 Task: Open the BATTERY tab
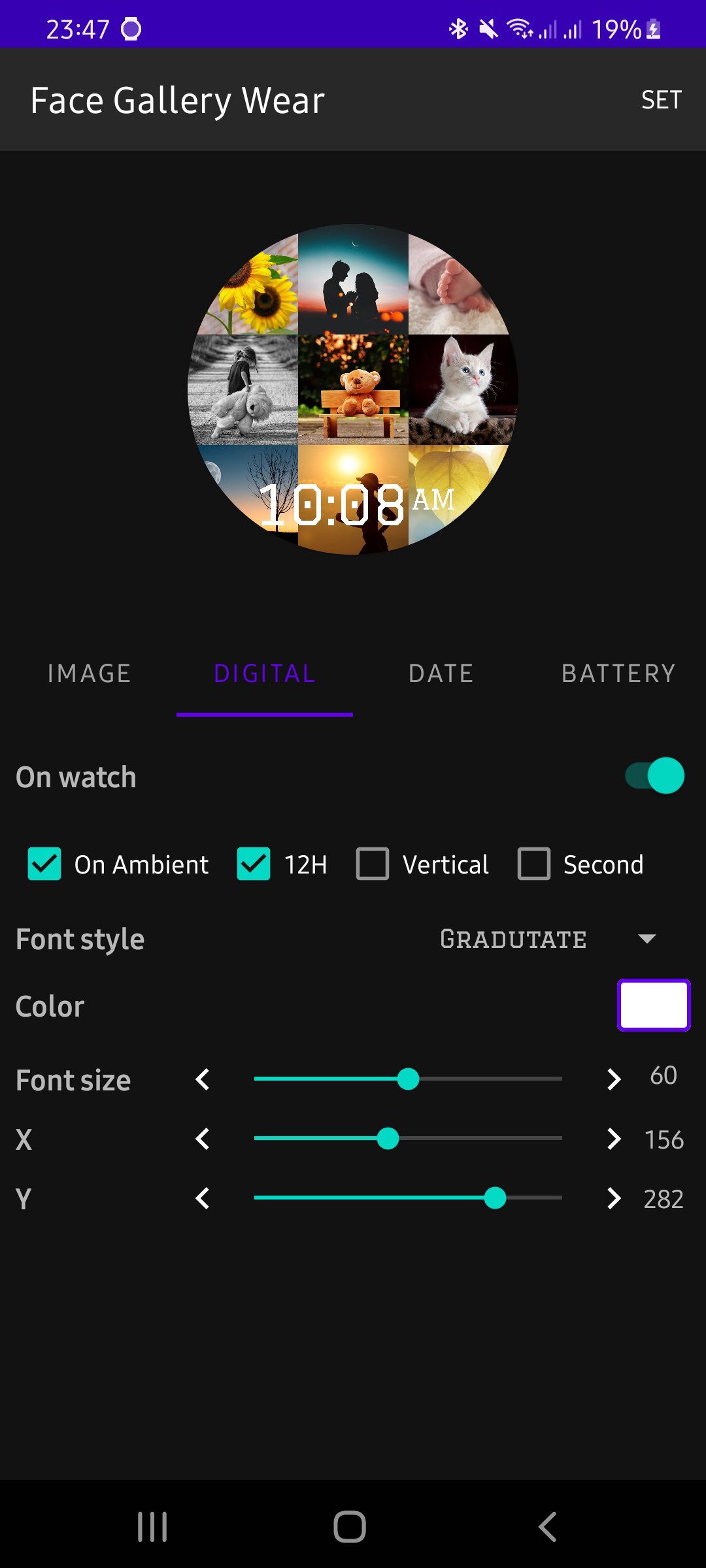pos(618,674)
